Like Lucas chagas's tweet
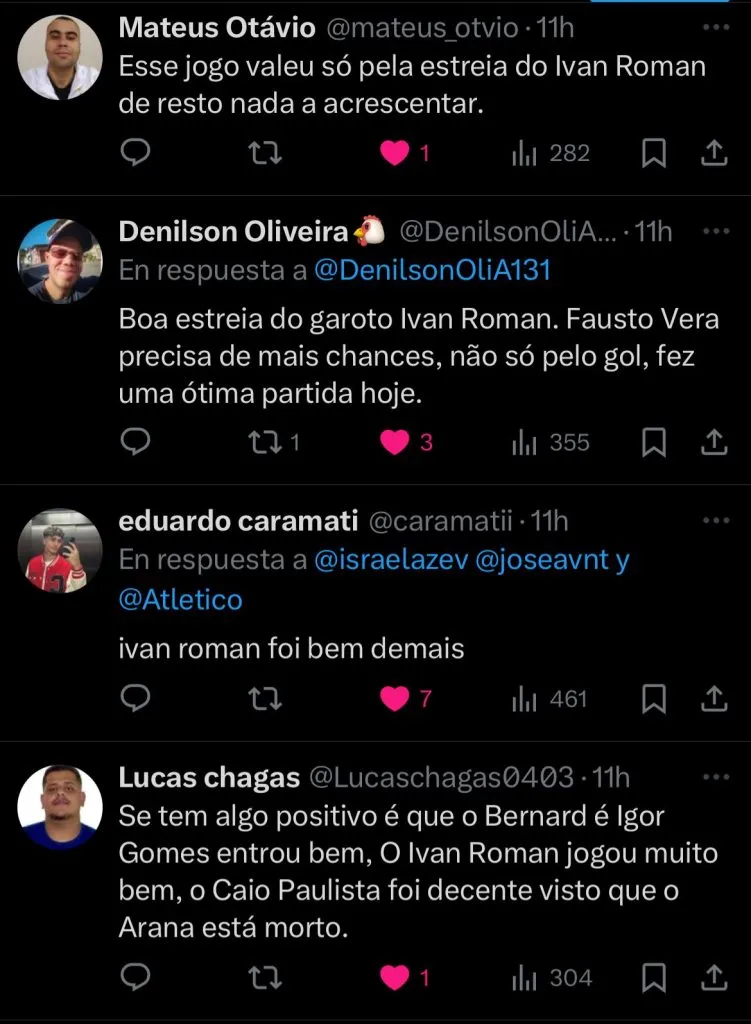This screenshot has width=751, height=1024. click(x=396, y=977)
